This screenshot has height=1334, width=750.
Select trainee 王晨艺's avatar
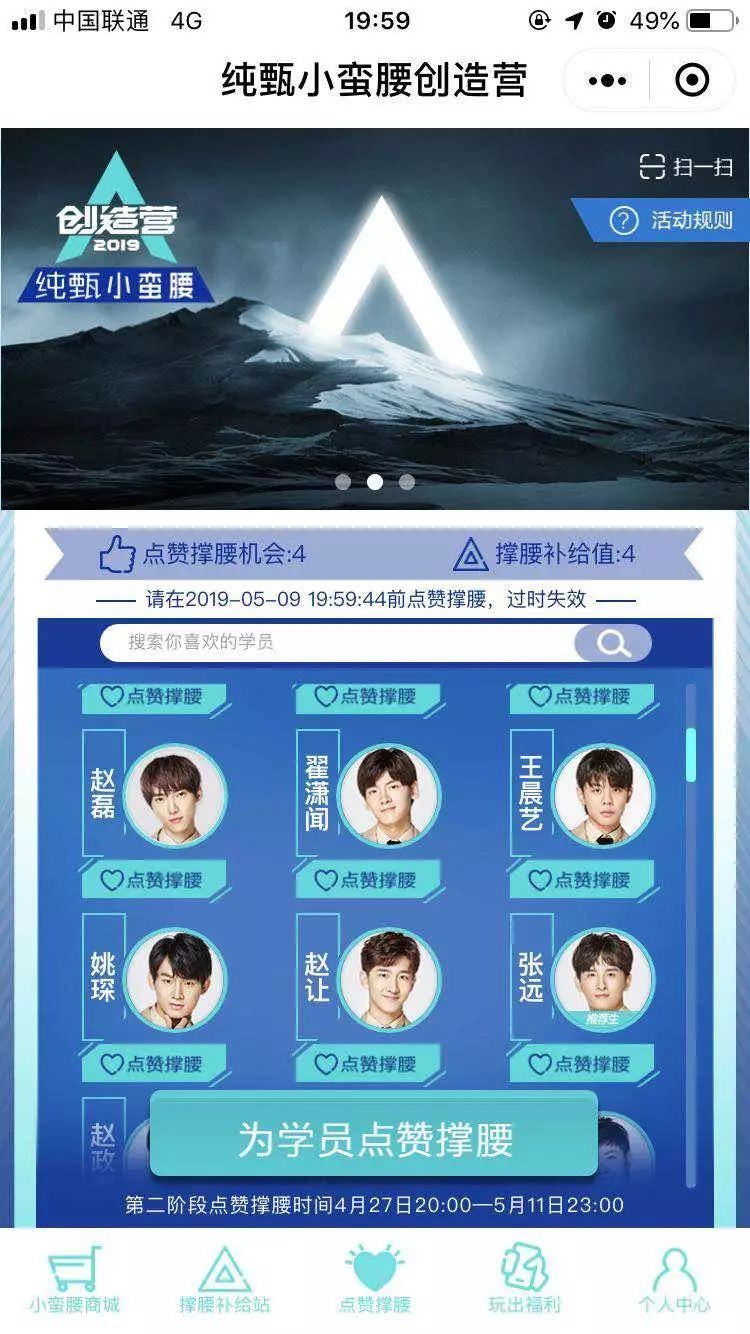(x=603, y=795)
